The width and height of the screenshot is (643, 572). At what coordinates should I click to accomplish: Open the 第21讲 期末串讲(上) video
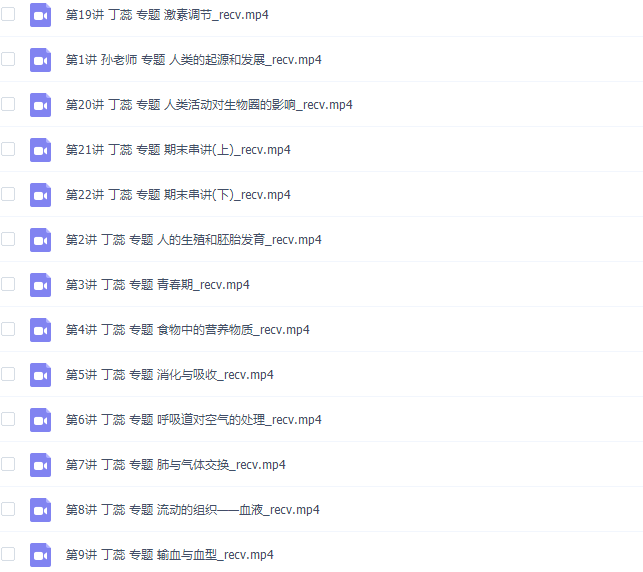[178, 150]
